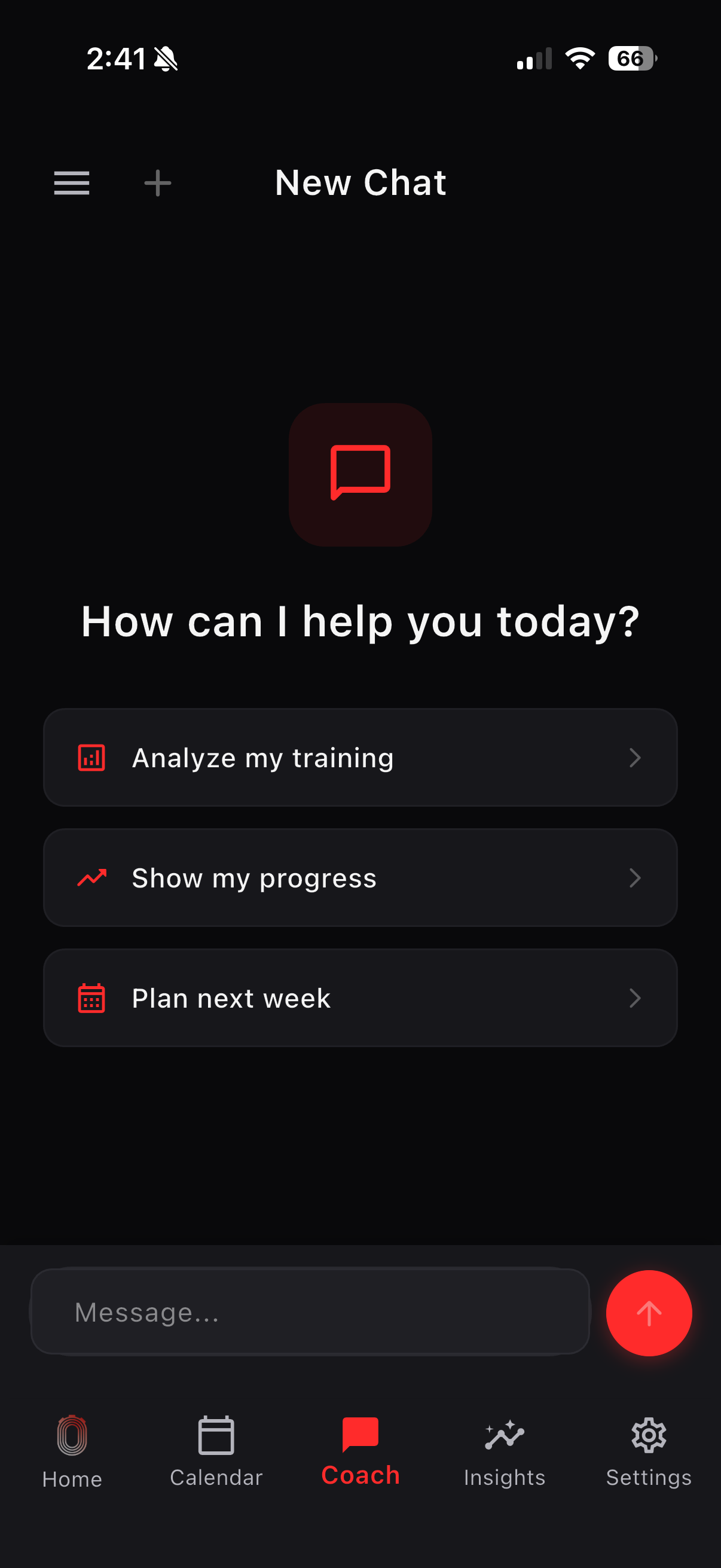
Task: Focus the Message input field
Action: [x=310, y=1311]
